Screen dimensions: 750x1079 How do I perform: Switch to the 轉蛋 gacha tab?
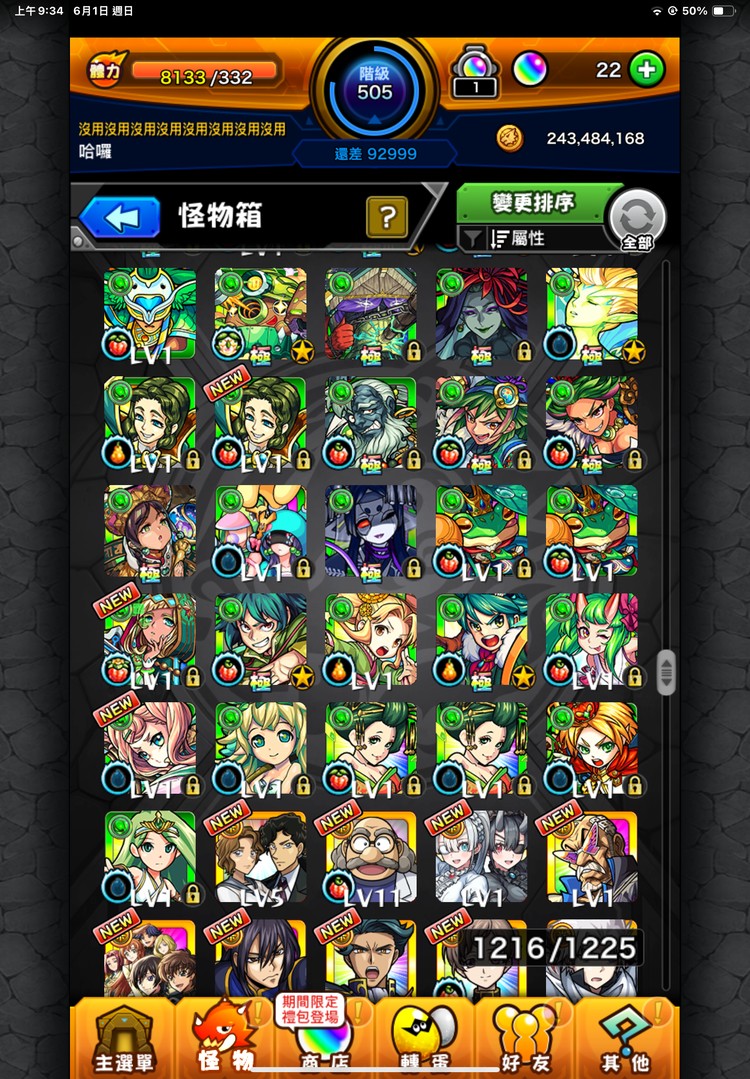pyautogui.click(x=424, y=1040)
